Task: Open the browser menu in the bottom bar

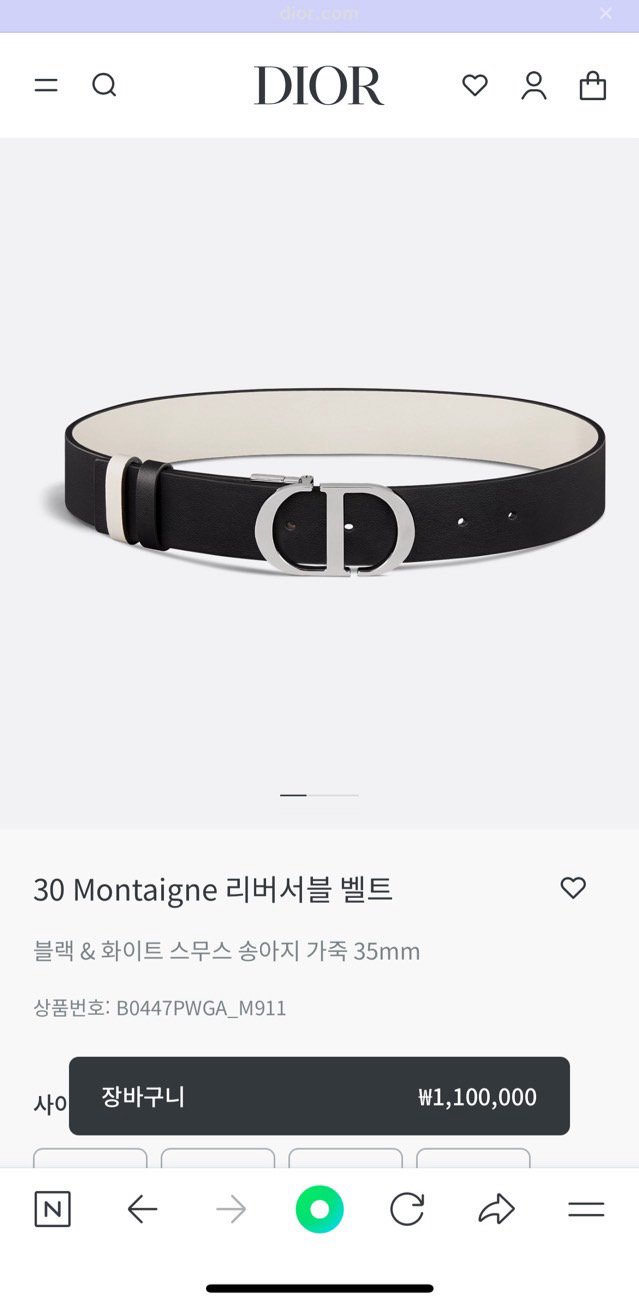Action: coord(586,1210)
